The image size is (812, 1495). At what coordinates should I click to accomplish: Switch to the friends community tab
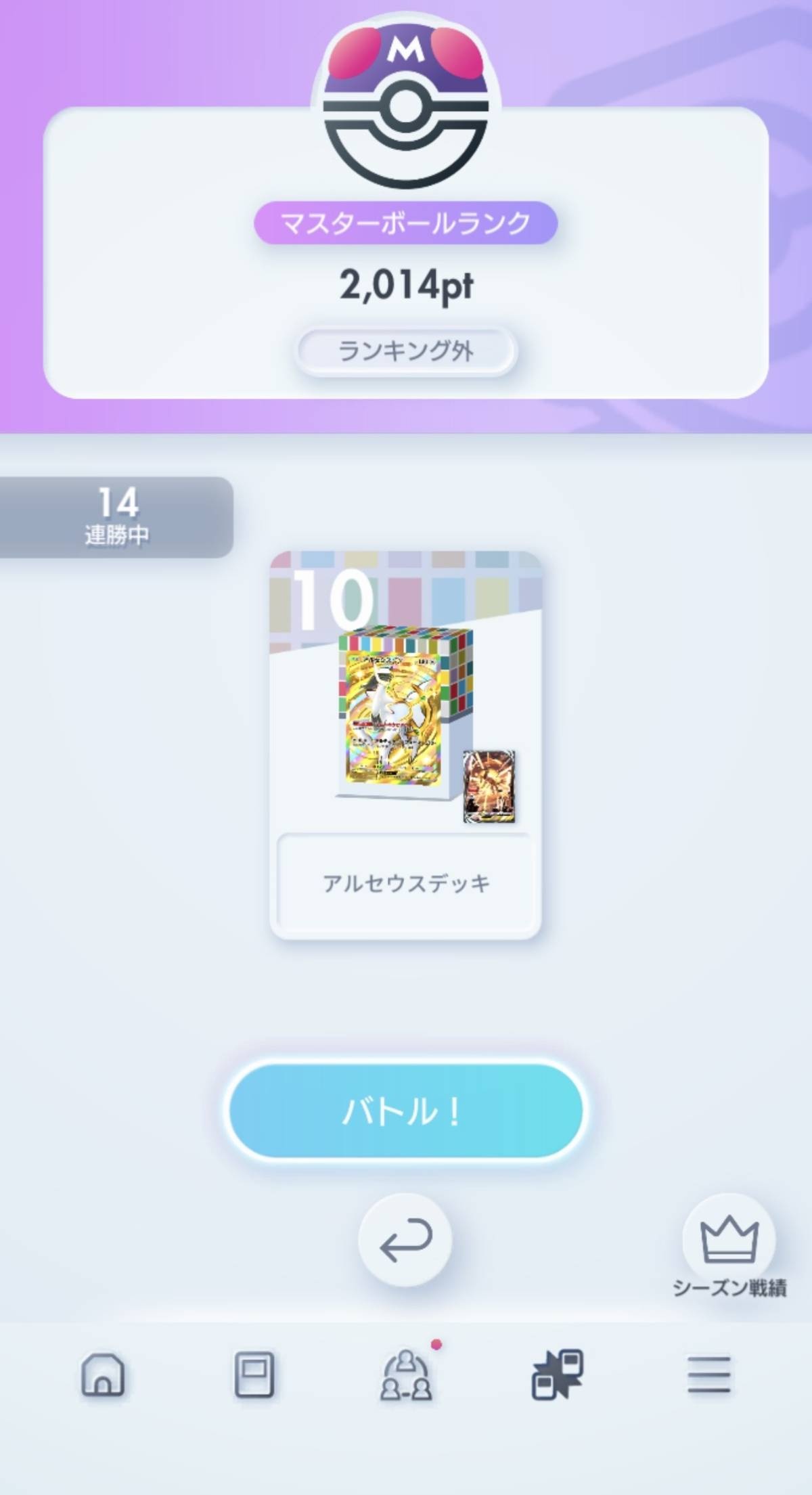tap(405, 1375)
